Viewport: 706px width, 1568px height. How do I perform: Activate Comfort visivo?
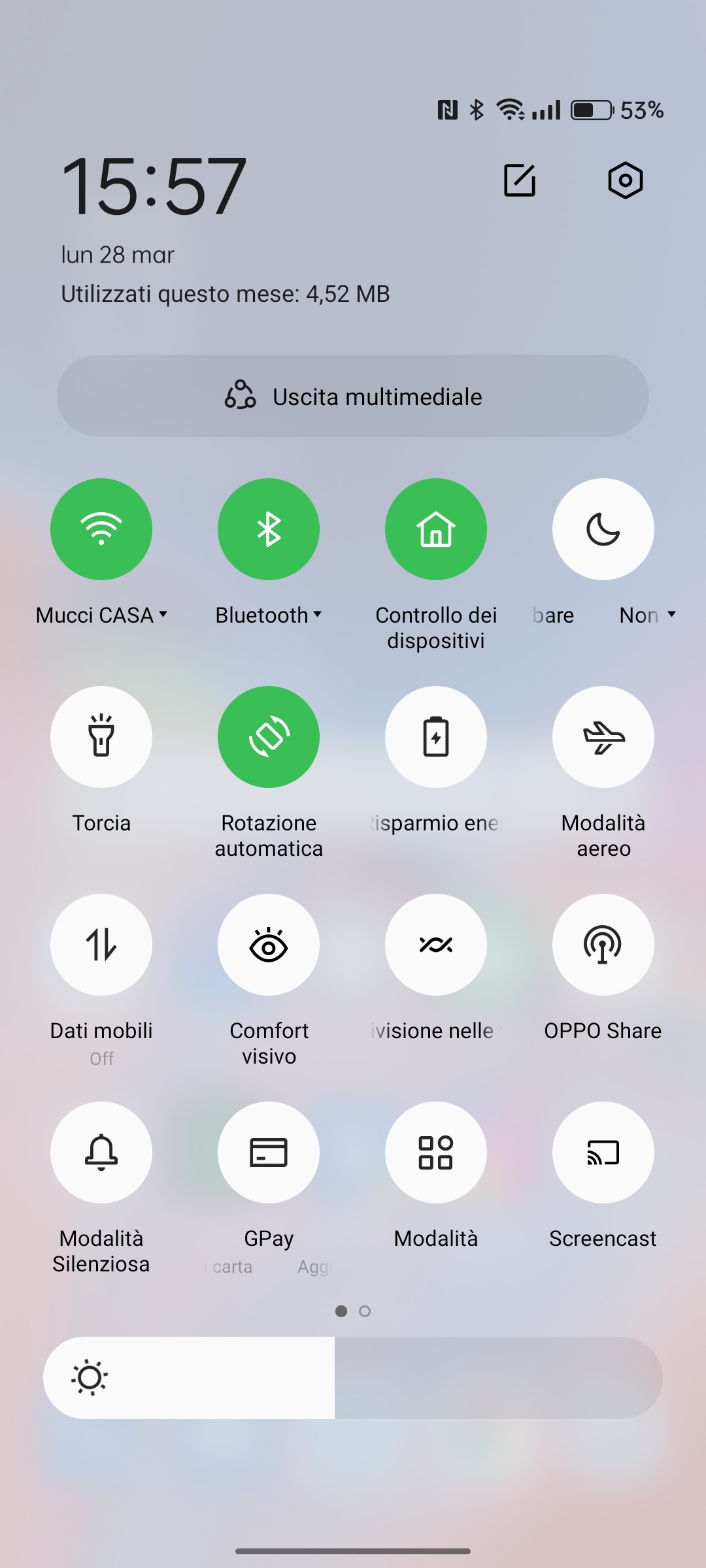(269, 945)
